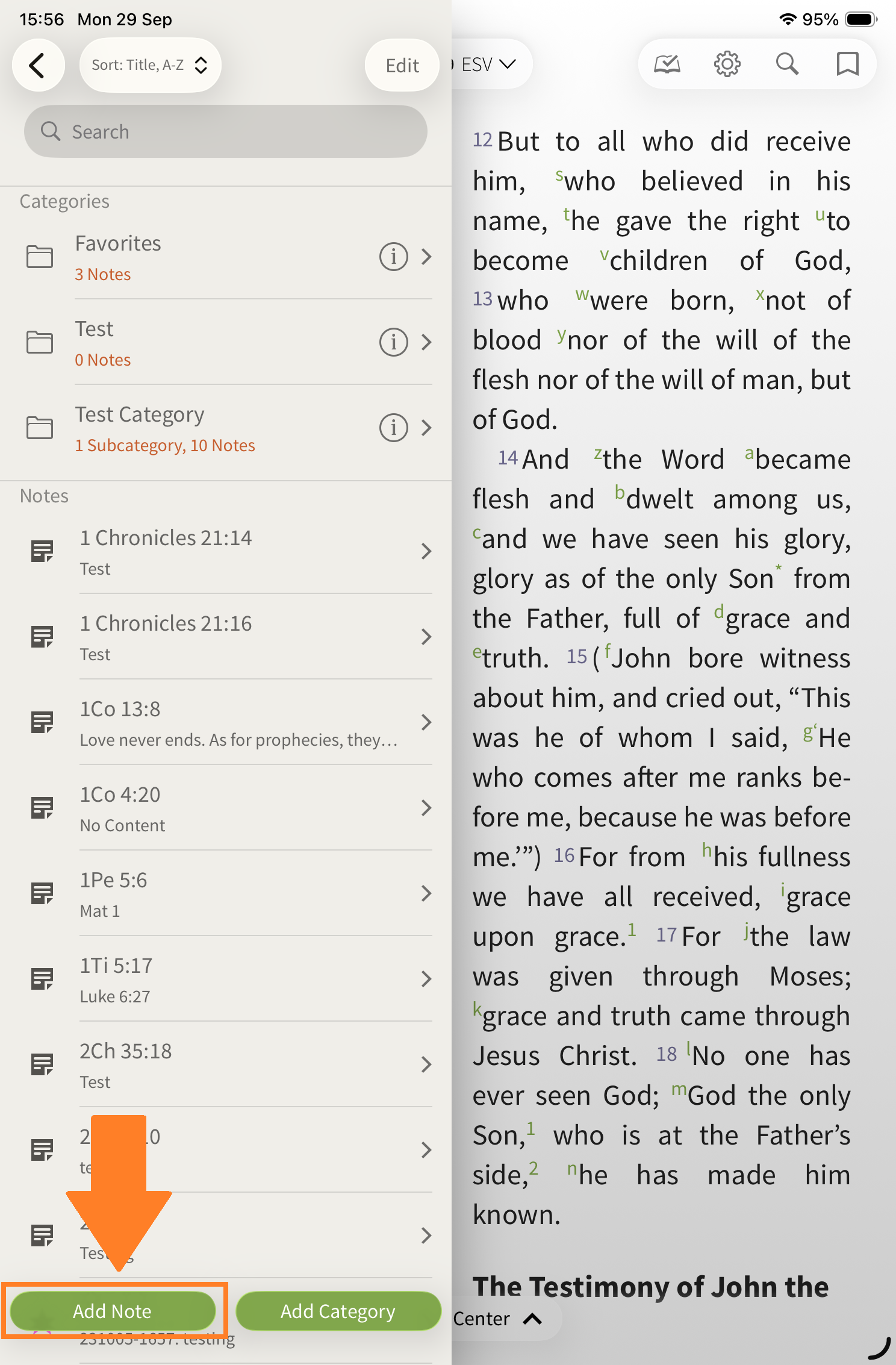Tap the Edit button

[x=402, y=65]
